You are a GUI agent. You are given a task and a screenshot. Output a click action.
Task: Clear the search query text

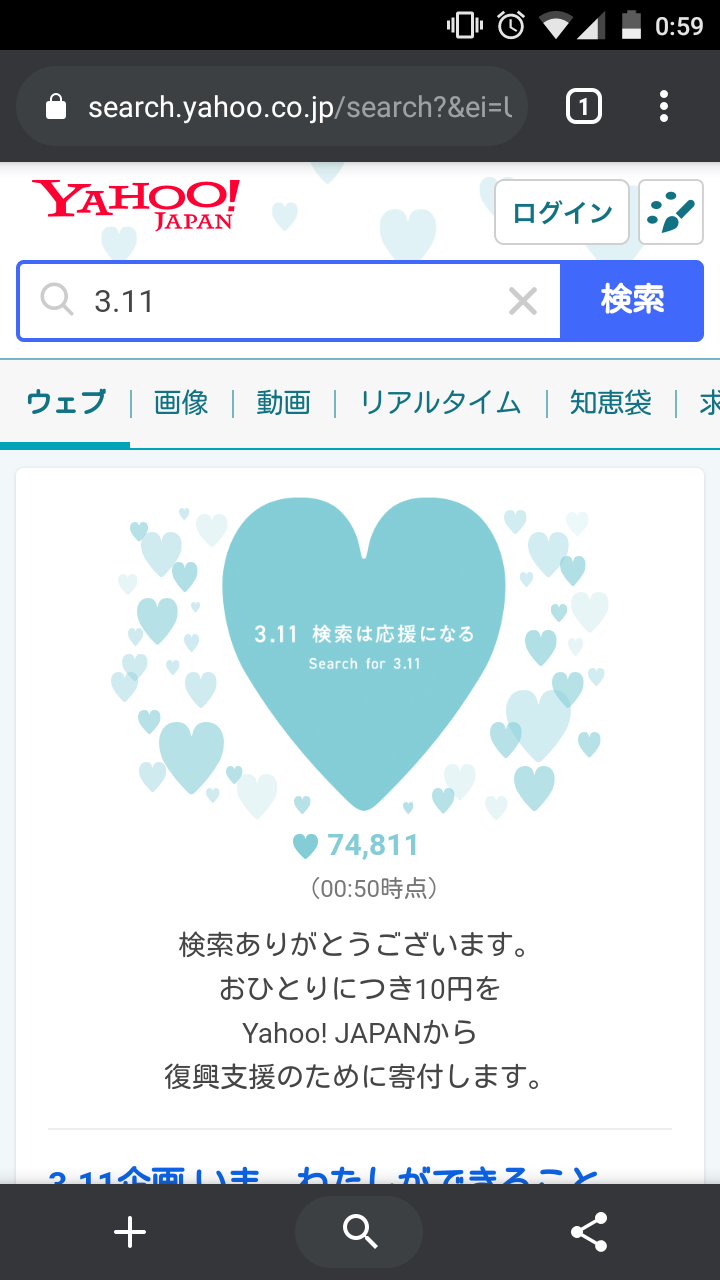(x=523, y=300)
